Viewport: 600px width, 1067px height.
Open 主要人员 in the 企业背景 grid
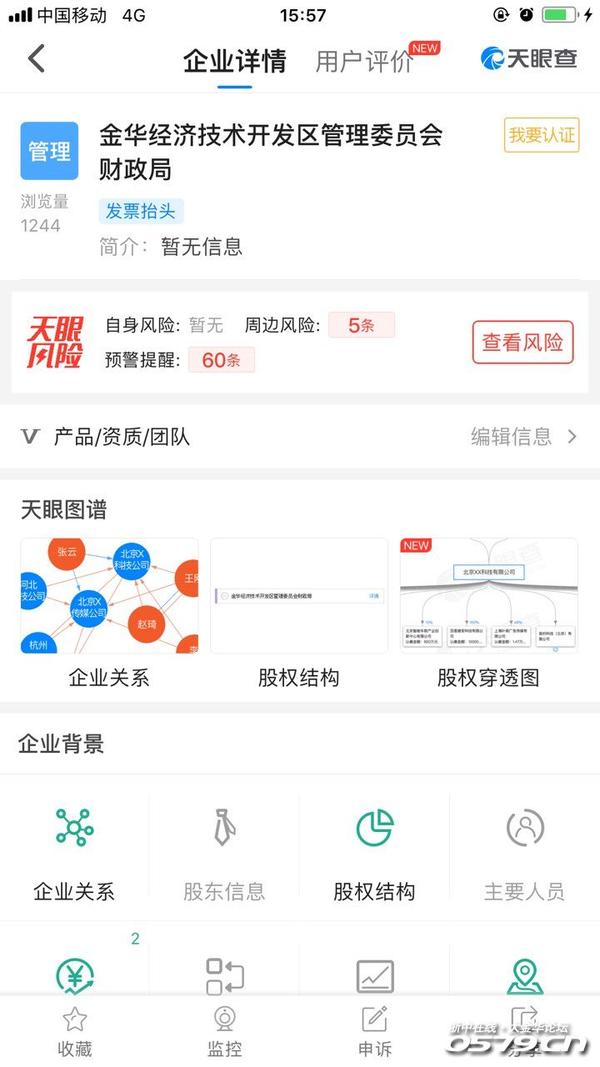coord(524,850)
